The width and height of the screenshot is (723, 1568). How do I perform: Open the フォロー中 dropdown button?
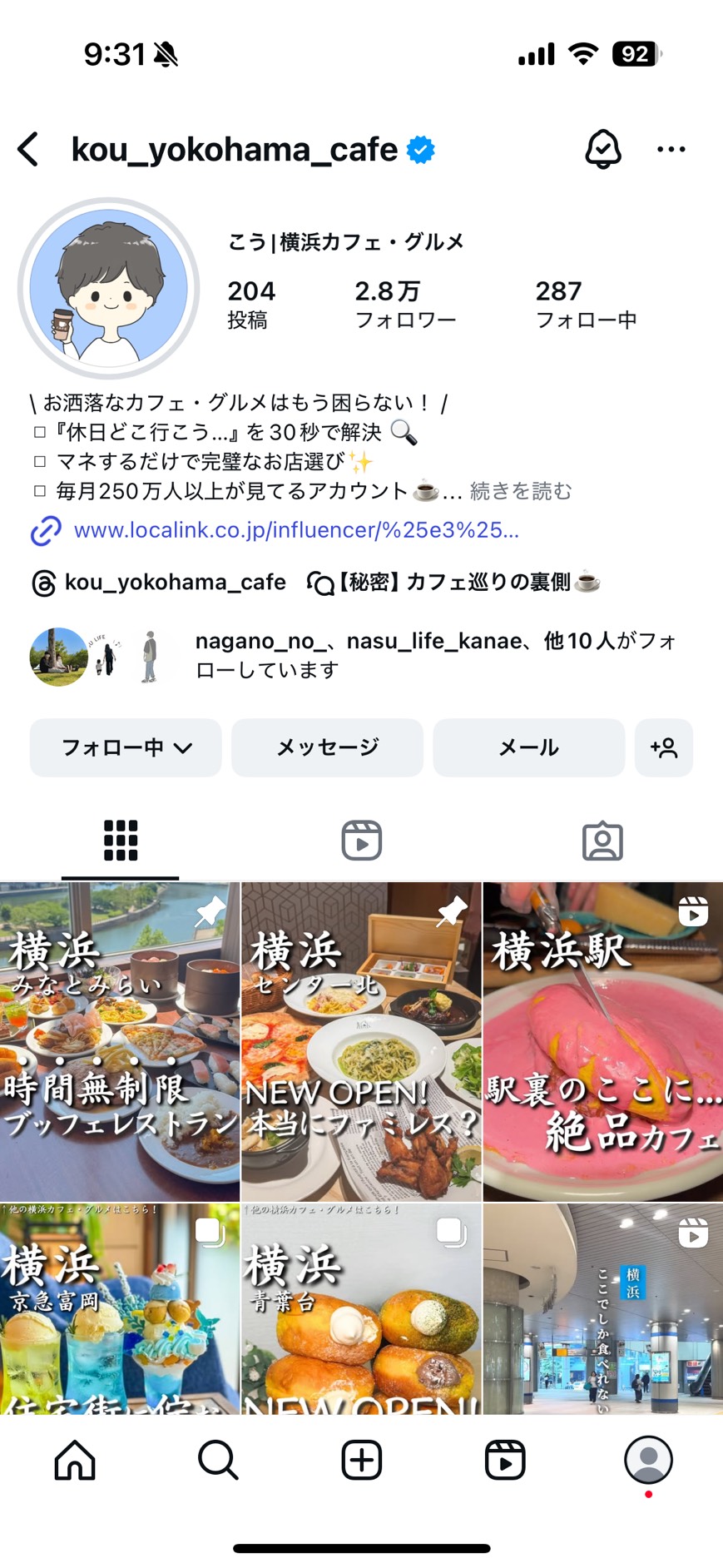[126, 747]
